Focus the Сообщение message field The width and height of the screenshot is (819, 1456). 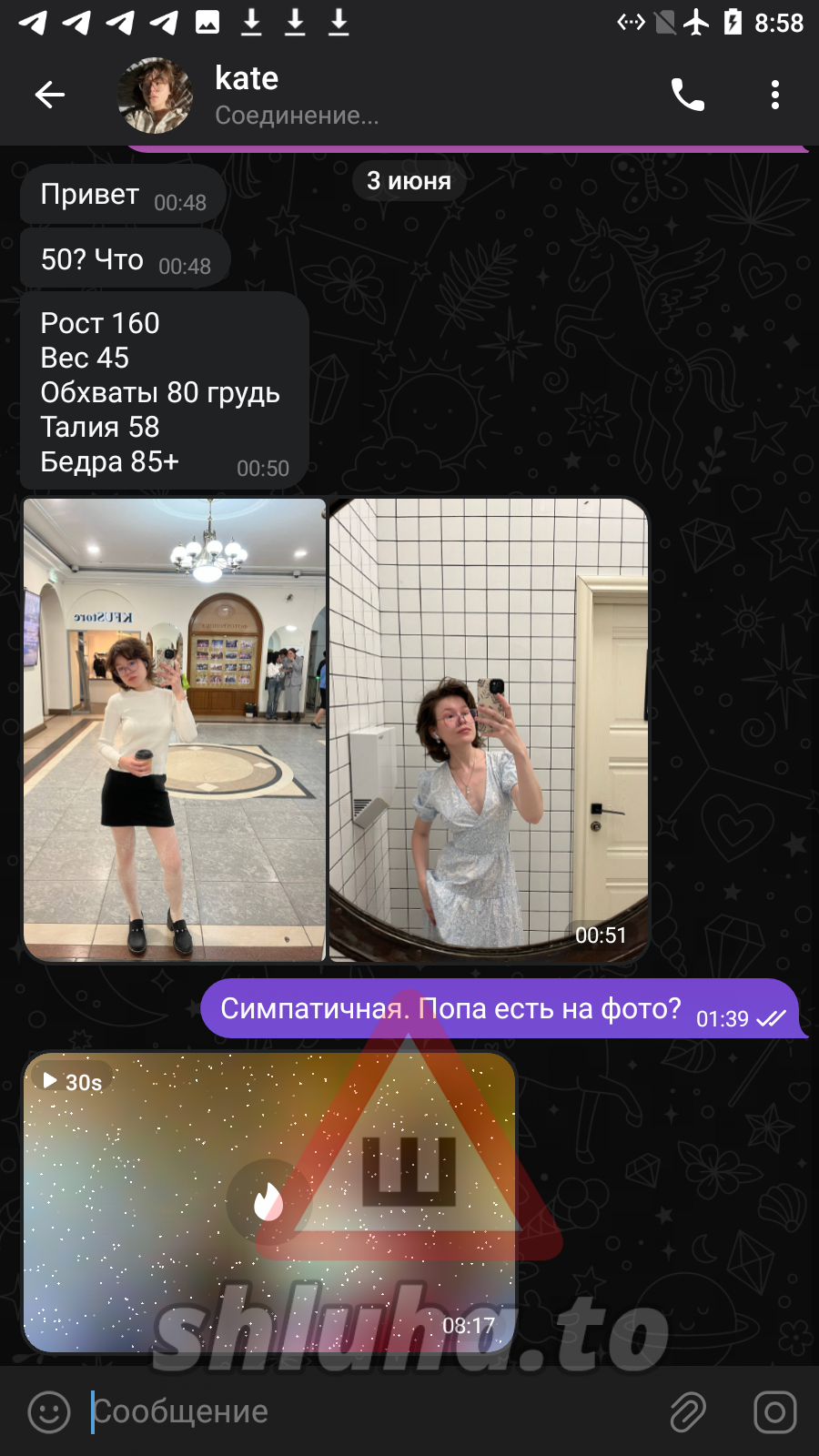(x=364, y=1412)
